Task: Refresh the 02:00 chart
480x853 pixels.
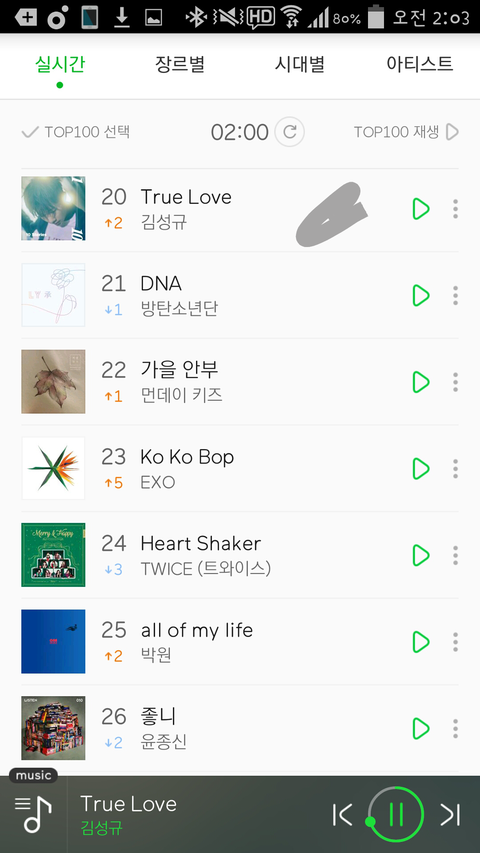Action: point(290,132)
